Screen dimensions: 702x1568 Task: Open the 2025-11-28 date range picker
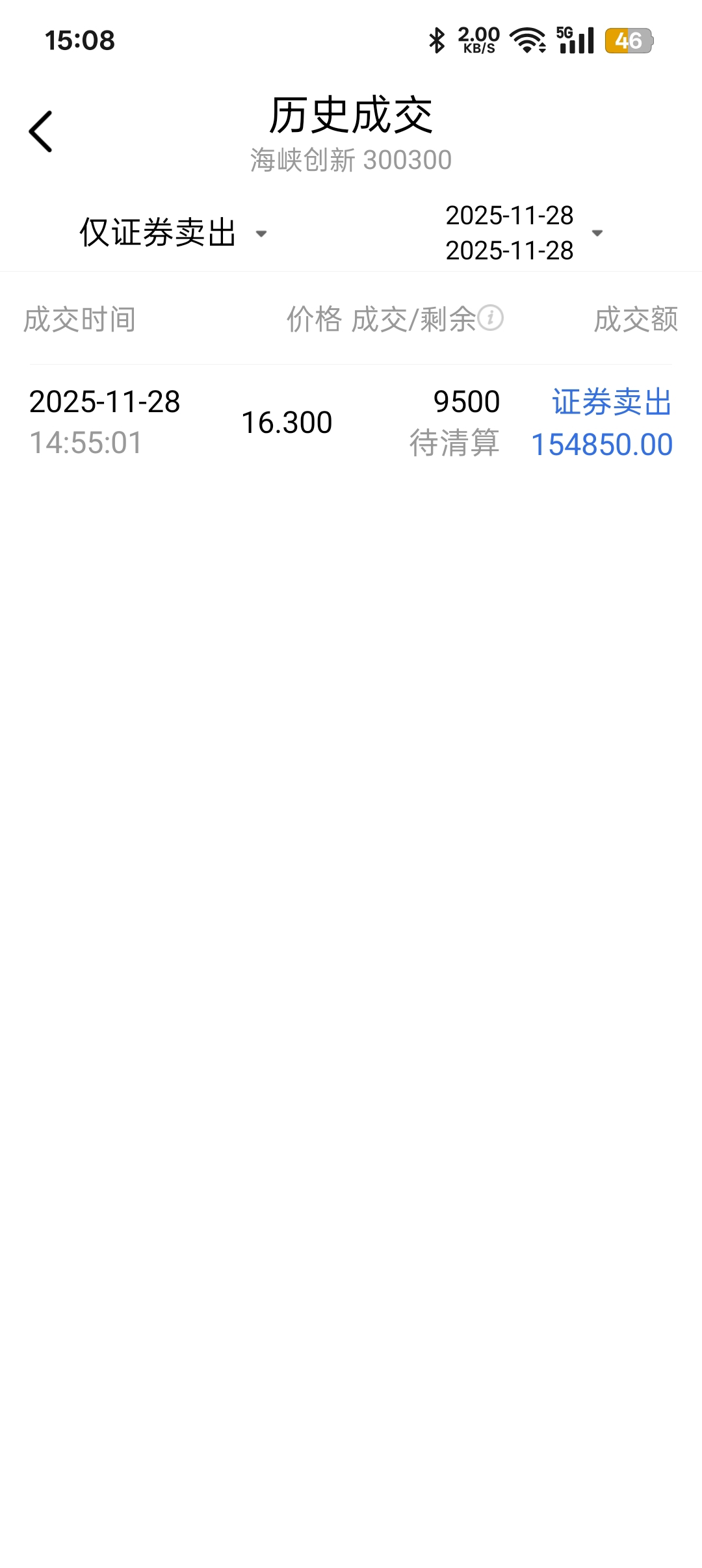coord(524,233)
